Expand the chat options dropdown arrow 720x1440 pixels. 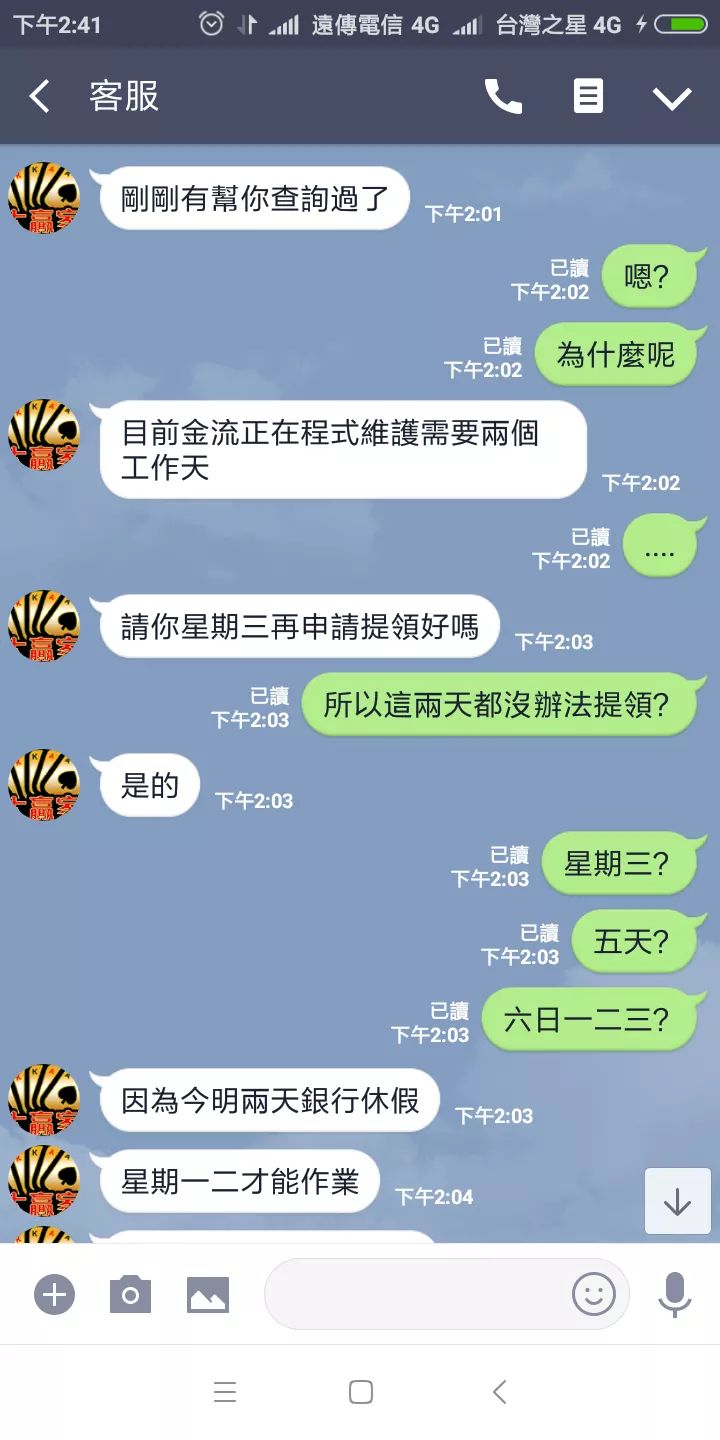pos(672,97)
